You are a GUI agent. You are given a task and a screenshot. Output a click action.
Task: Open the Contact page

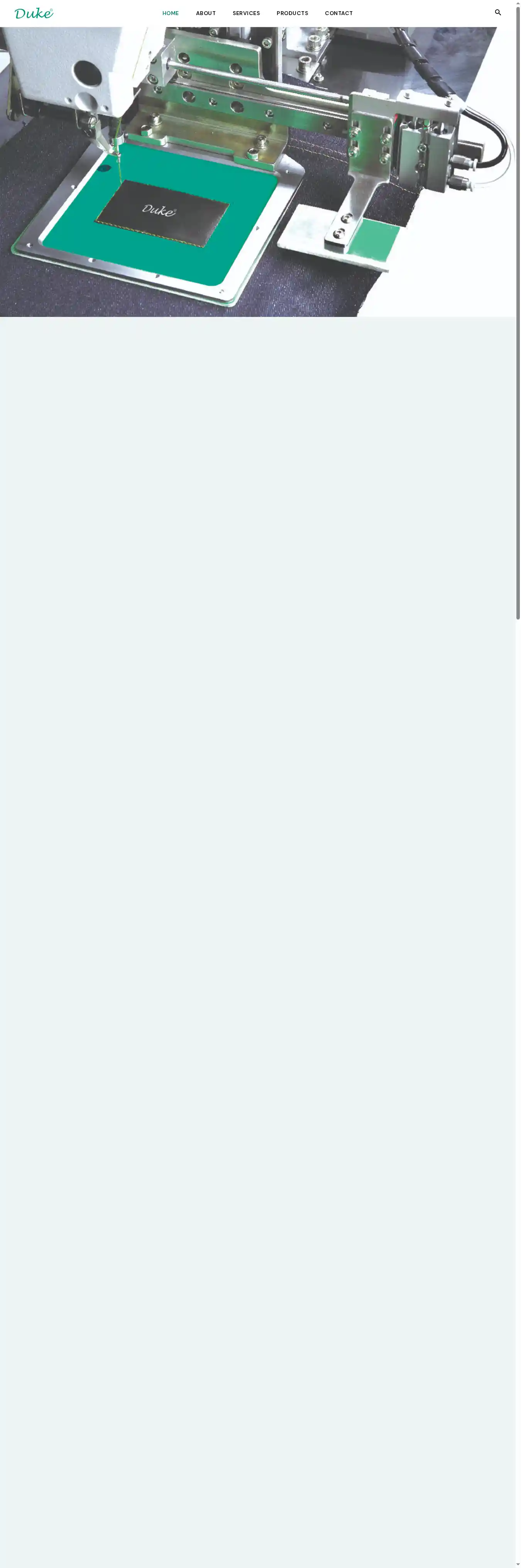pos(338,14)
